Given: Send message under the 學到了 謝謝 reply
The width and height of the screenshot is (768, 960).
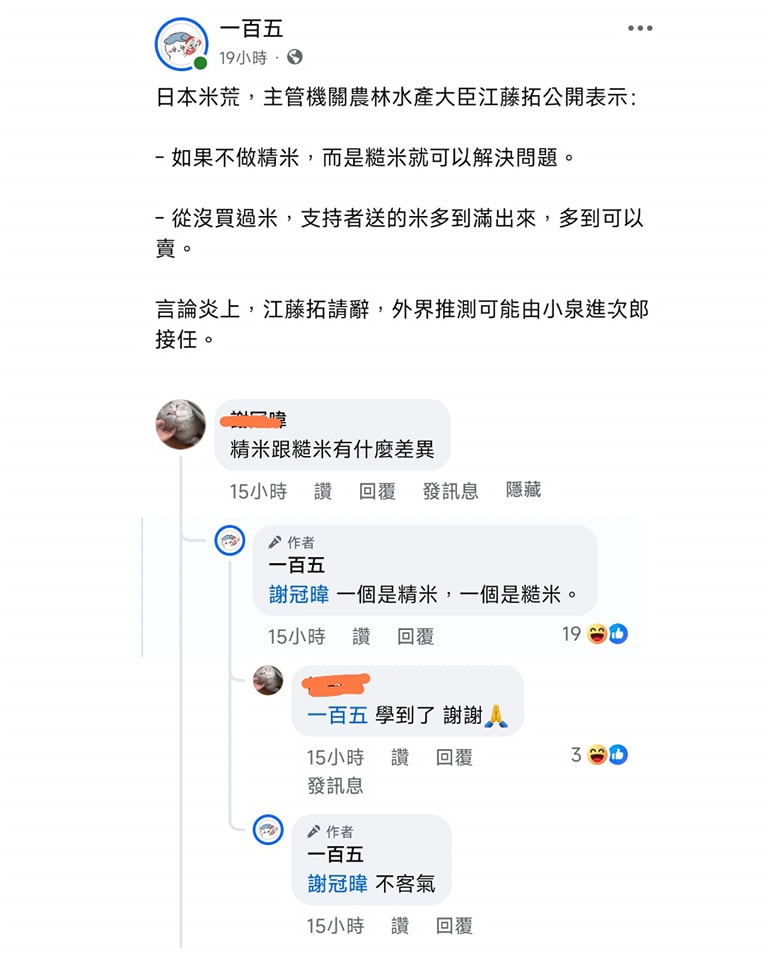Looking at the screenshot, I should [335, 786].
